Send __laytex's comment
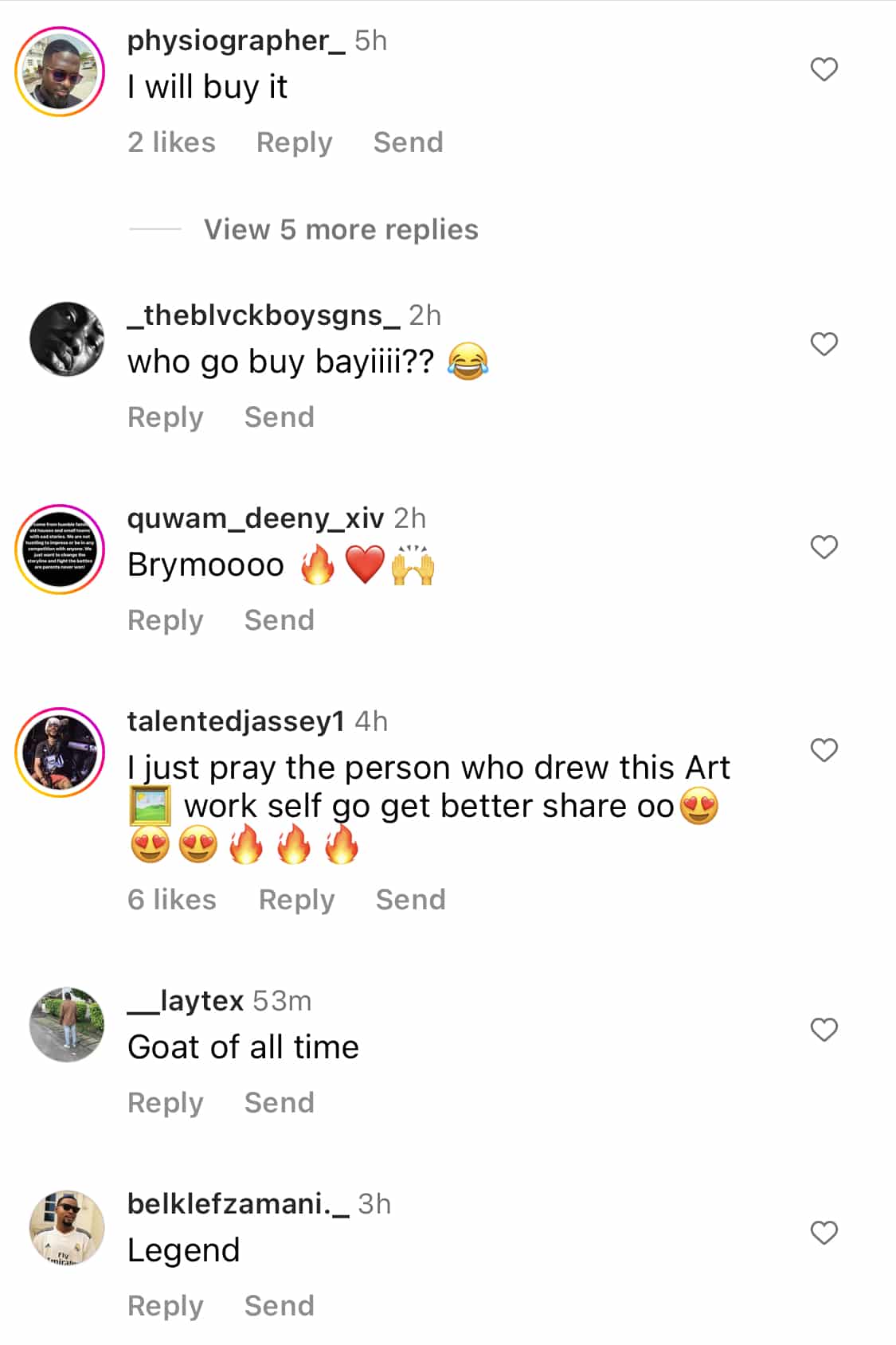The height and width of the screenshot is (1345, 896). [279, 1103]
